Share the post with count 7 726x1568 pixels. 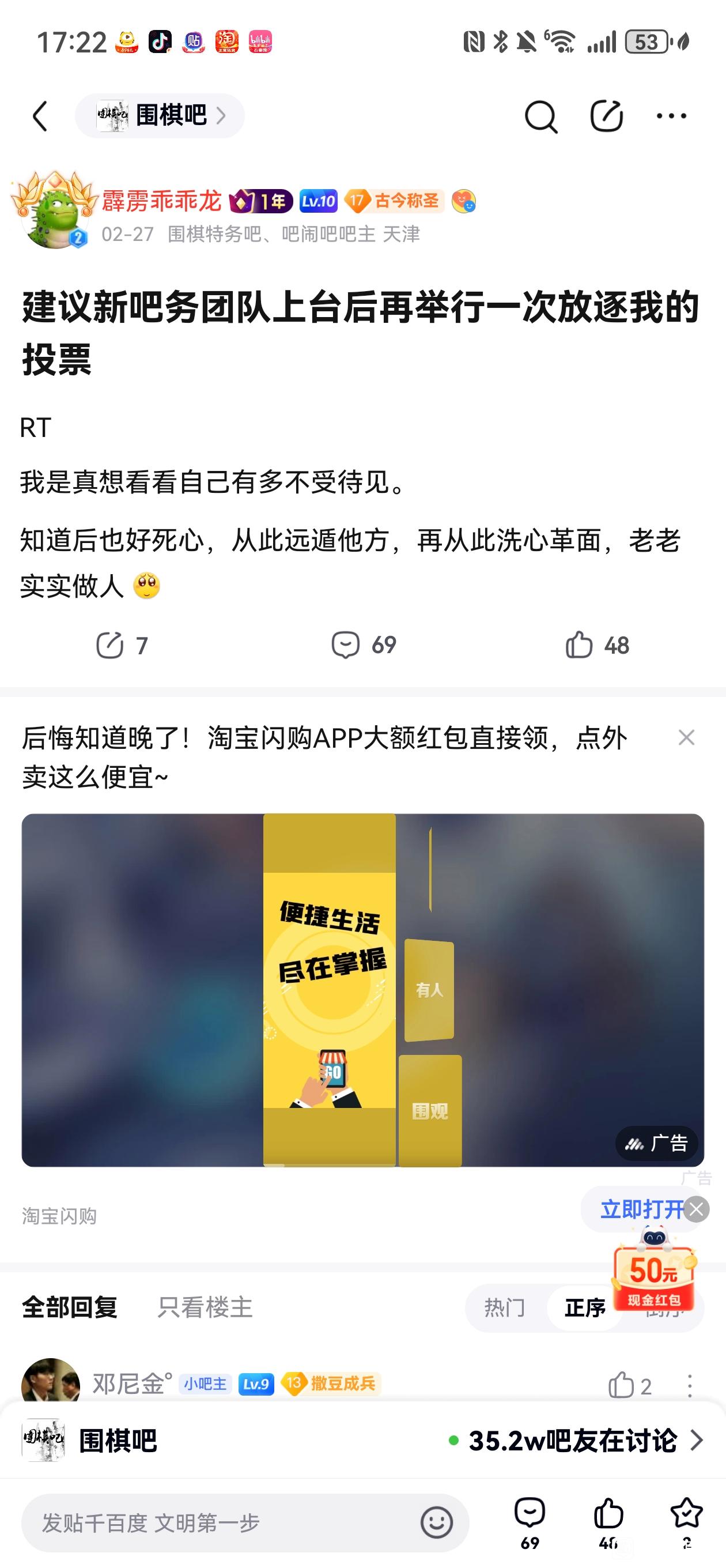point(122,645)
